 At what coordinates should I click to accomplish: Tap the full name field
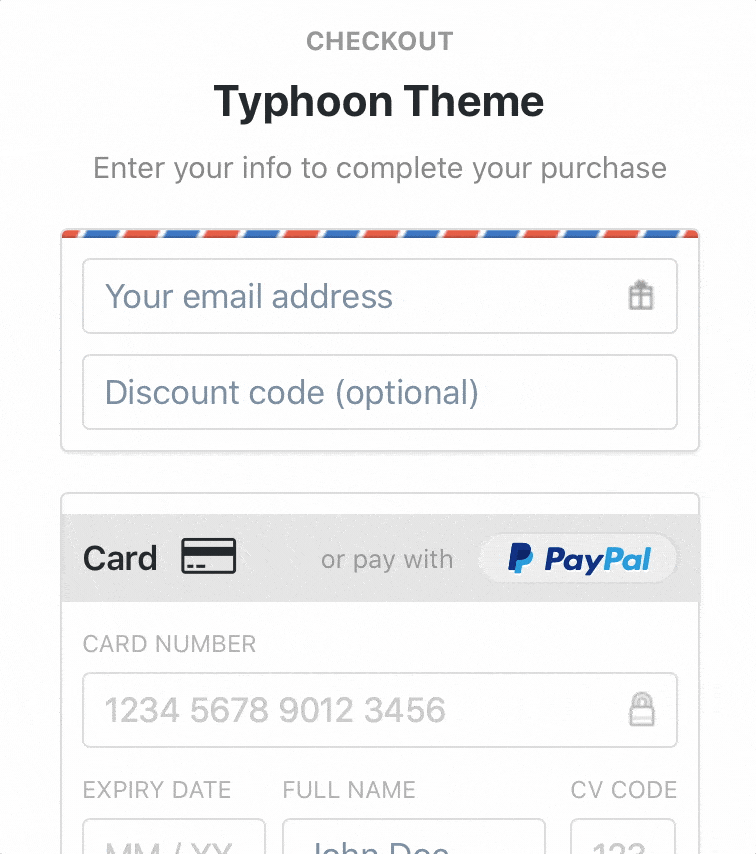pos(414,838)
